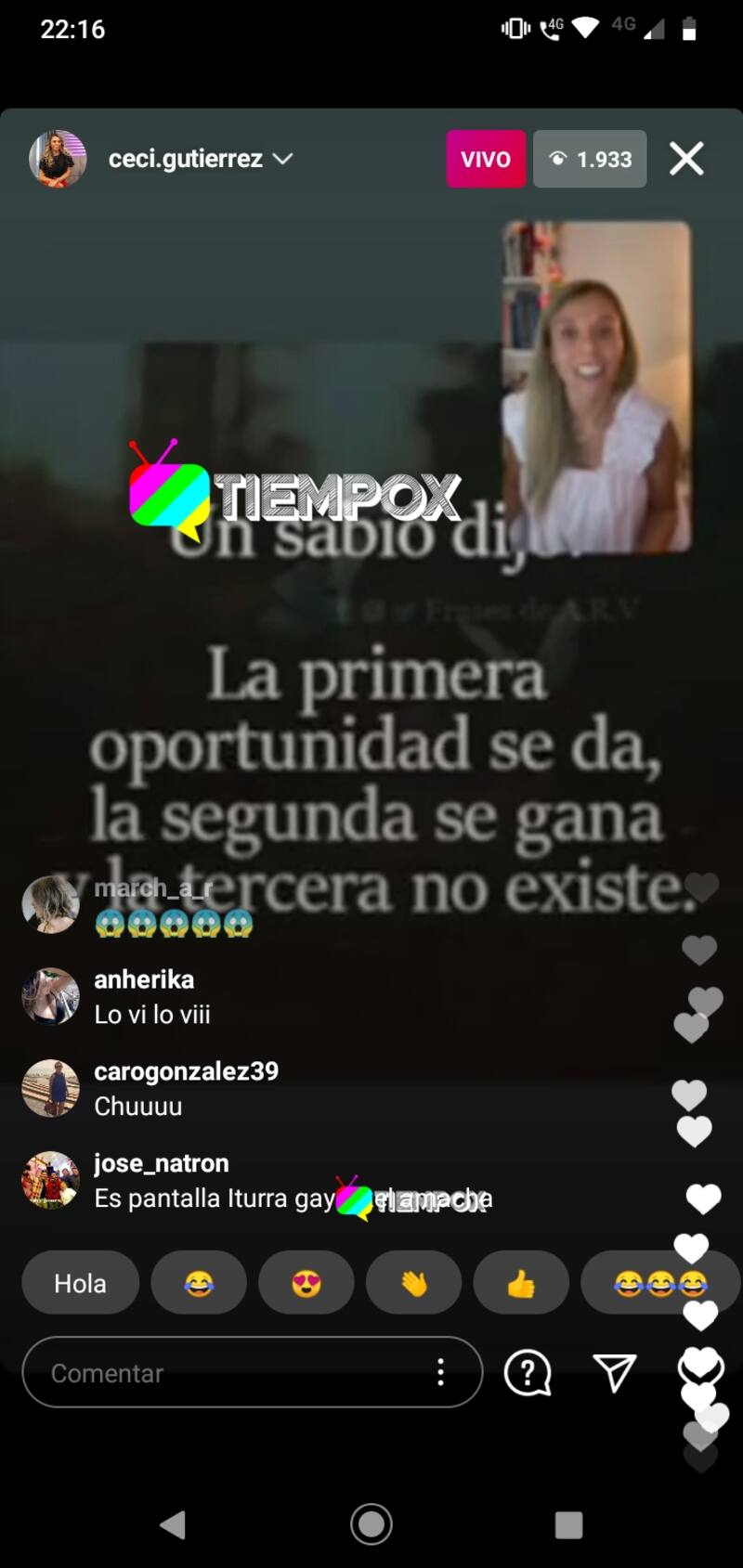743x1568 pixels.
Task: Send the triple laughing emoji reaction
Action: [x=658, y=1283]
